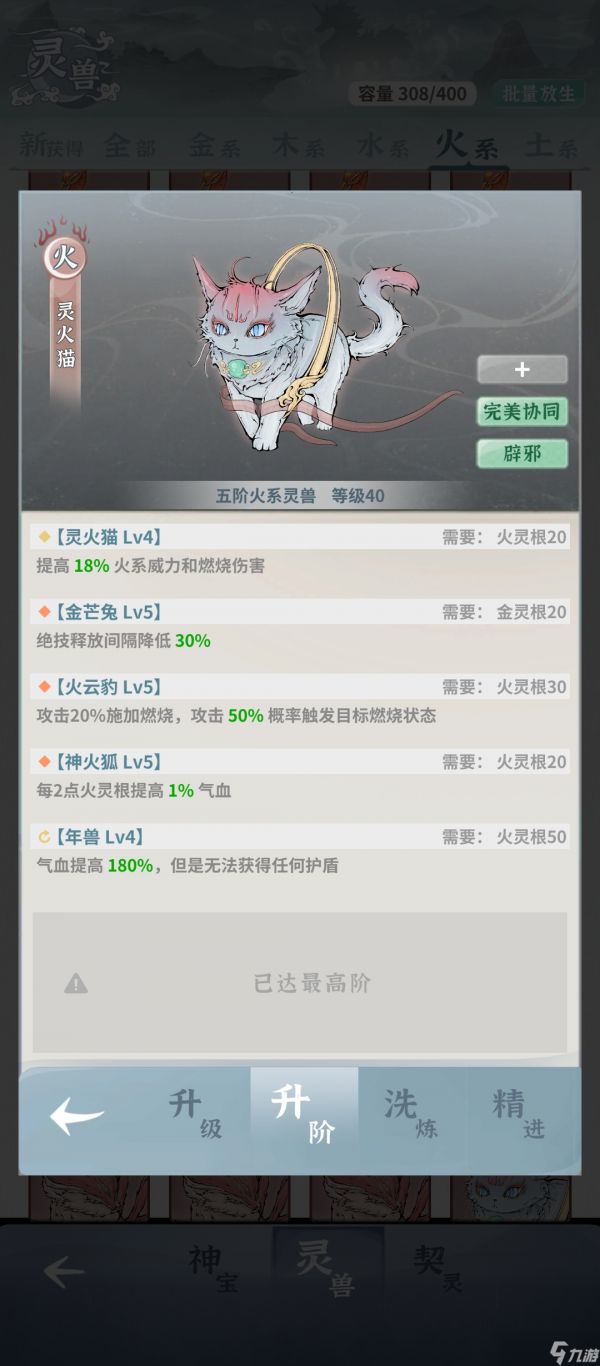Select the 升阶 tab

click(303, 1114)
